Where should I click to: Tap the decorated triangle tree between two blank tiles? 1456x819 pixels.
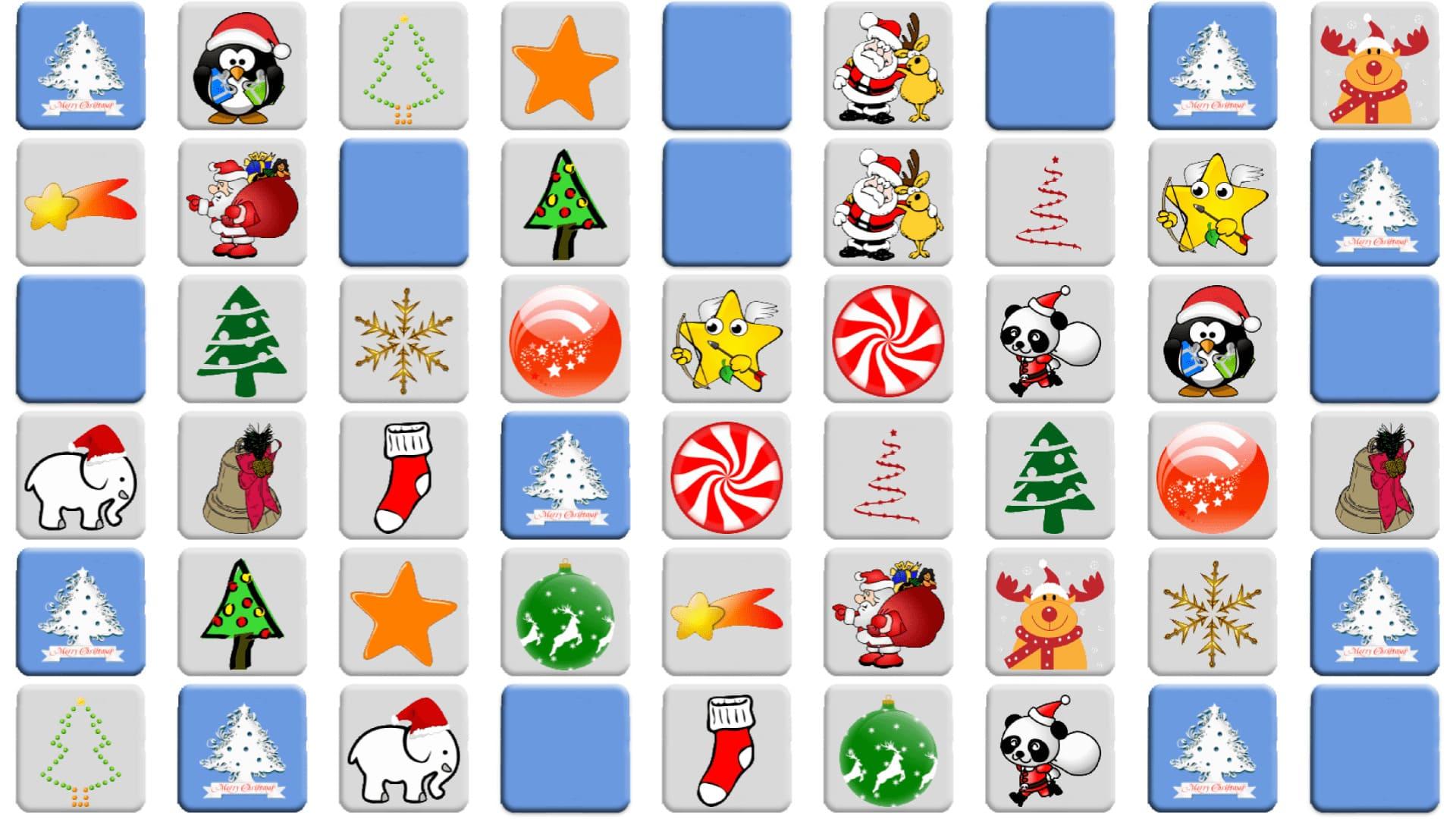tap(565, 202)
